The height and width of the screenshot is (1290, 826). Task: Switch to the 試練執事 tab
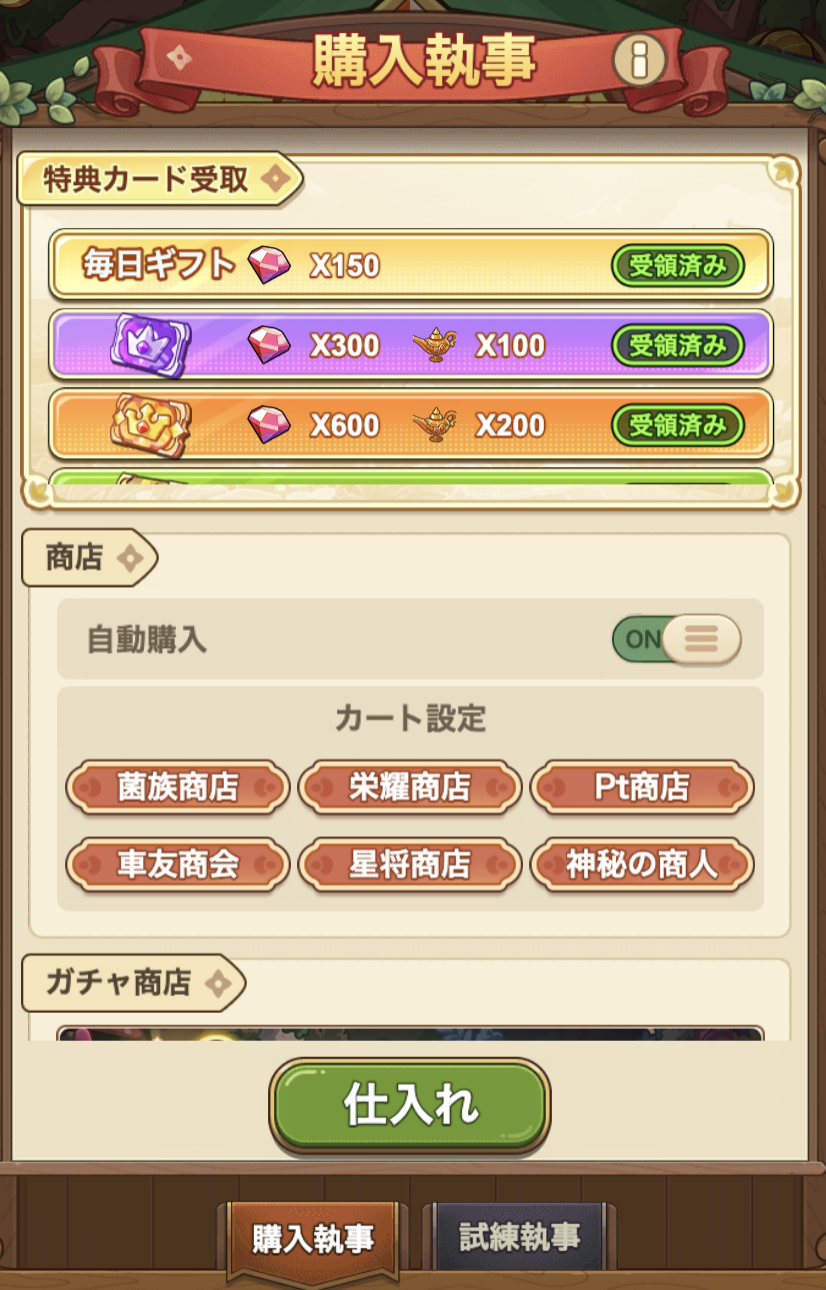pyautogui.click(x=519, y=1237)
